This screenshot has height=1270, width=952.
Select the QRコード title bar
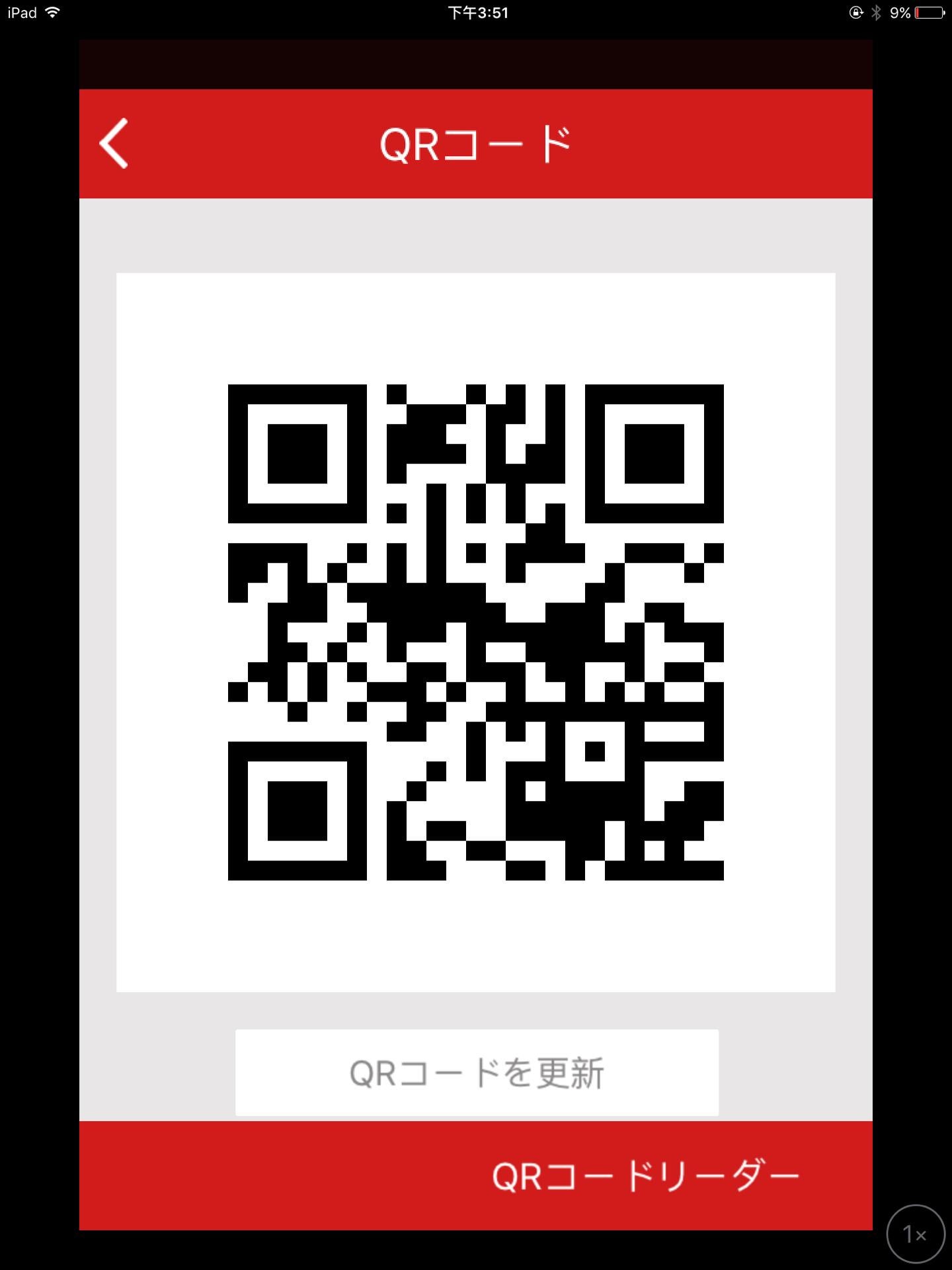(475, 141)
